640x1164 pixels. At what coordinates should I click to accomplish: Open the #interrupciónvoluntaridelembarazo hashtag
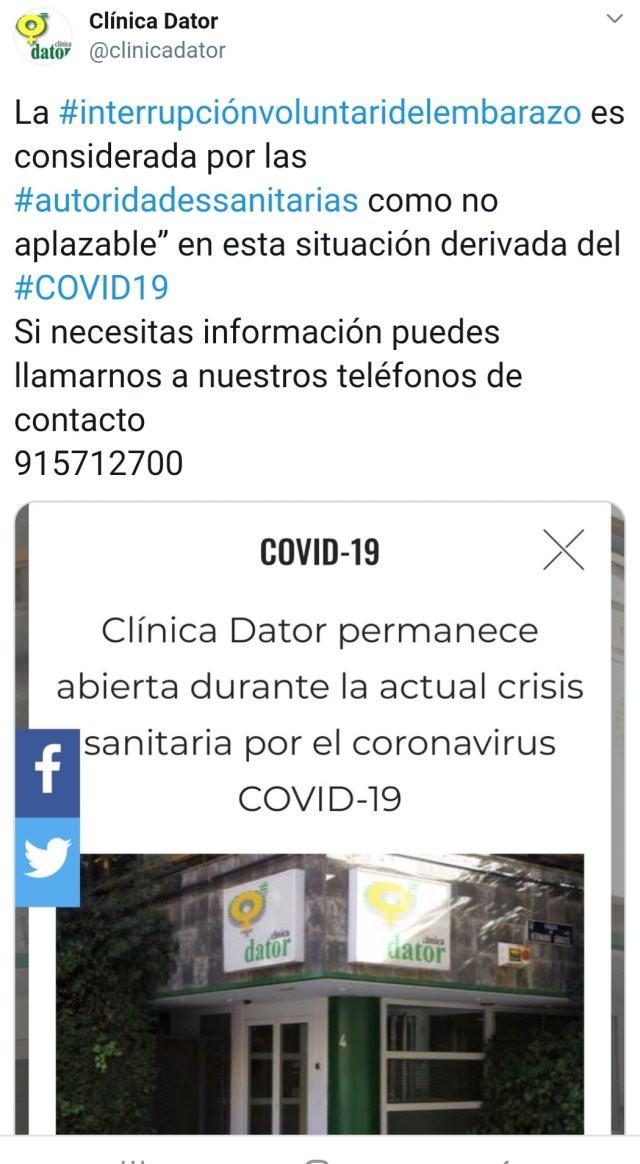320,112
